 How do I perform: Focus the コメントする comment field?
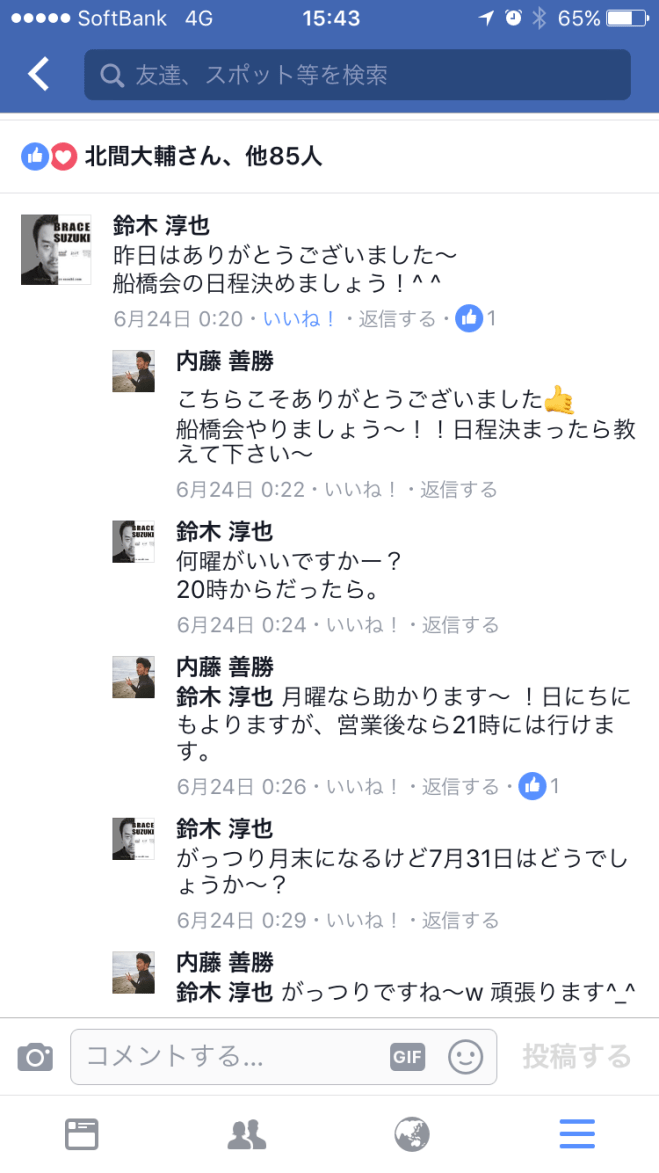click(230, 1057)
